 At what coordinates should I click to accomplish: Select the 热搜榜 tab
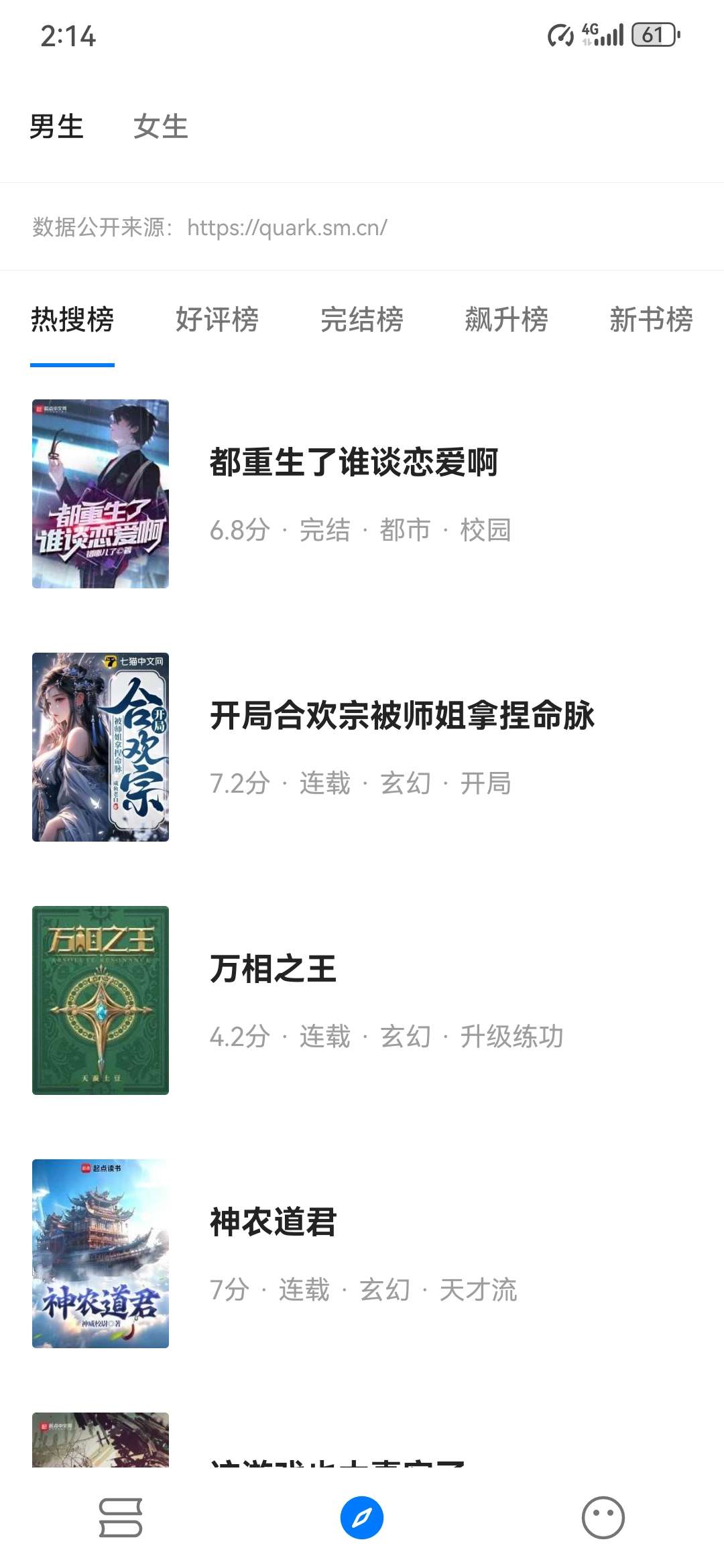click(72, 319)
